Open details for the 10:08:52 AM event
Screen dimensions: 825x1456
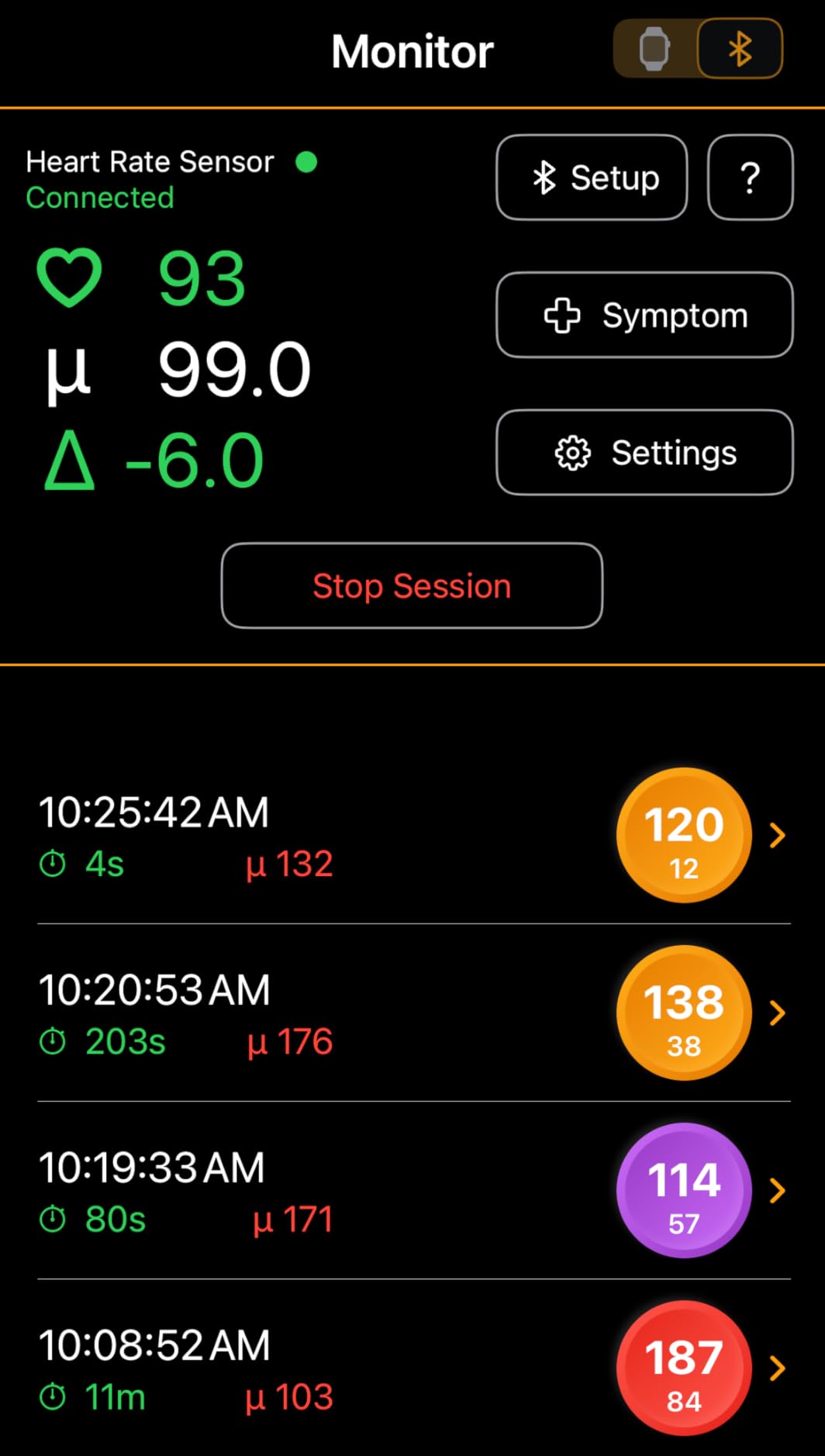click(x=778, y=1368)
